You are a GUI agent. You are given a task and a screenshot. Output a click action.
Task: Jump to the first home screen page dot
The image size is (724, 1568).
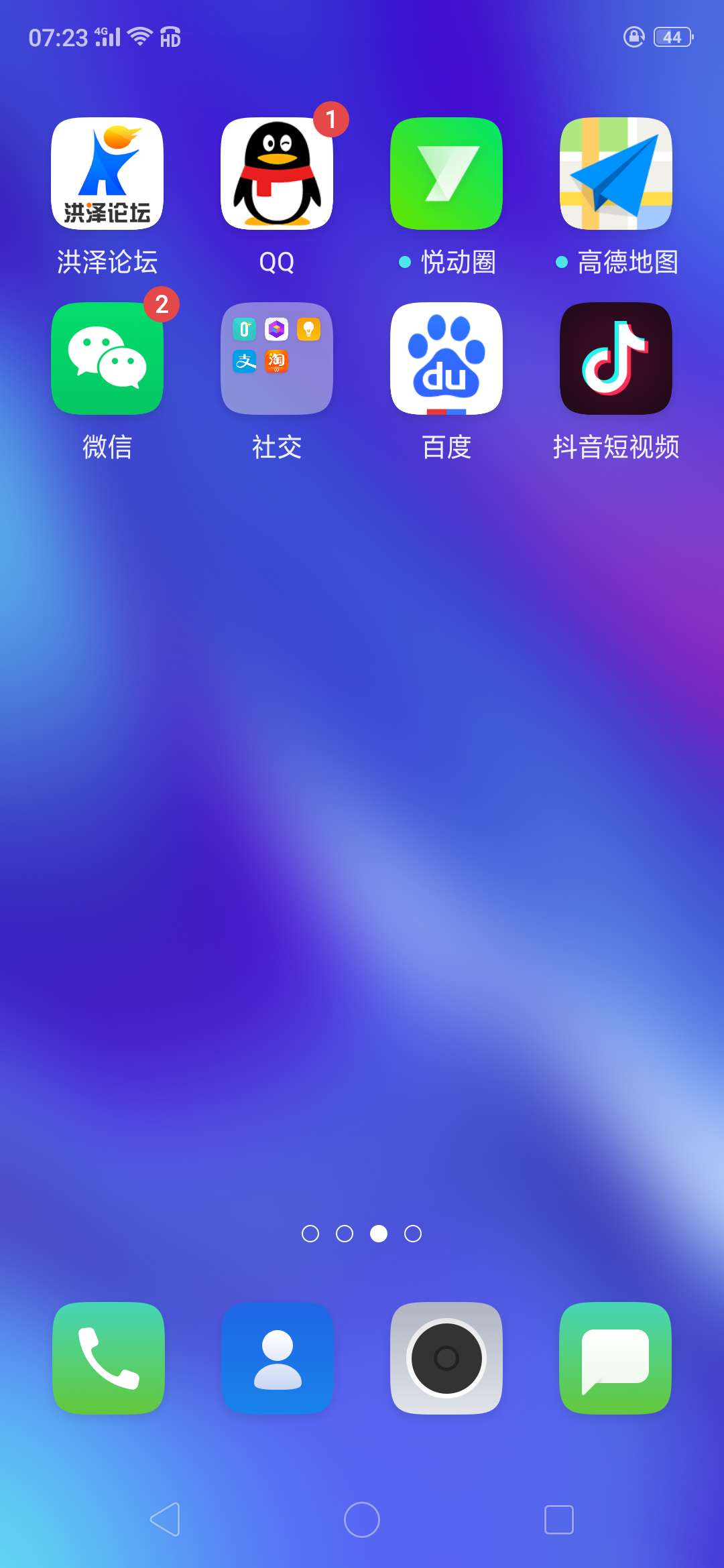point(310,1234)
